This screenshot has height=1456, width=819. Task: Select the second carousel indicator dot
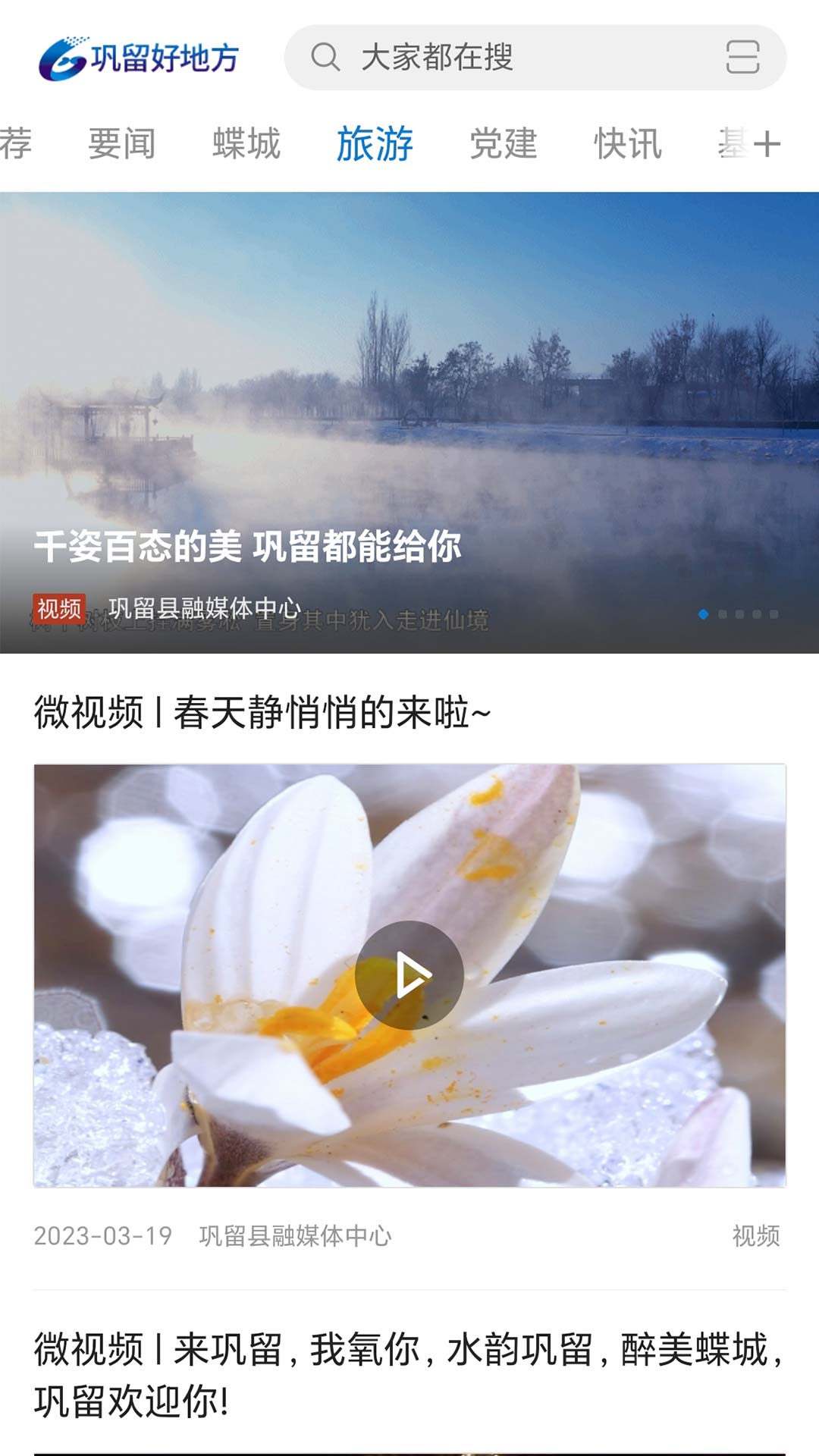pos(723,614)
